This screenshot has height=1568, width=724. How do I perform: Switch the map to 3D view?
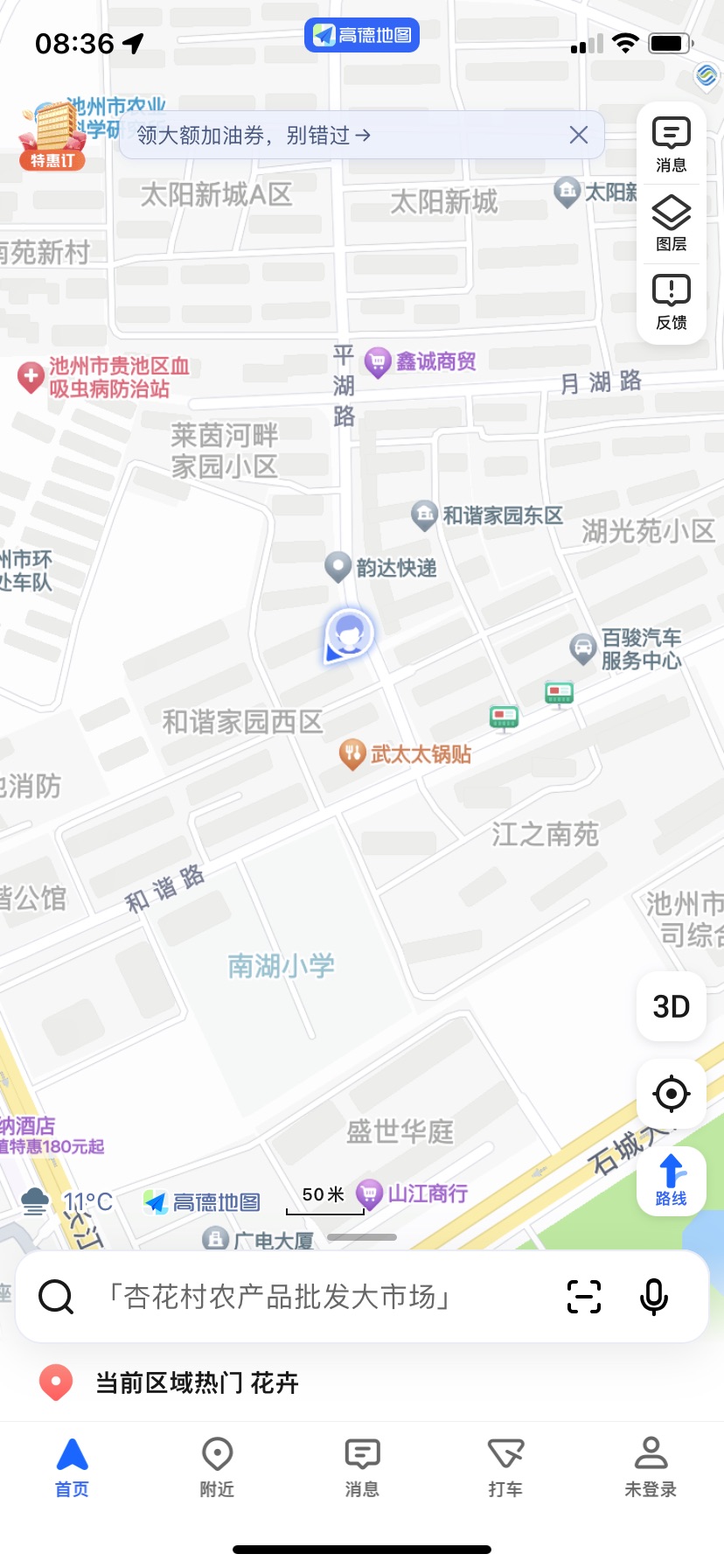click(671, 1006)
